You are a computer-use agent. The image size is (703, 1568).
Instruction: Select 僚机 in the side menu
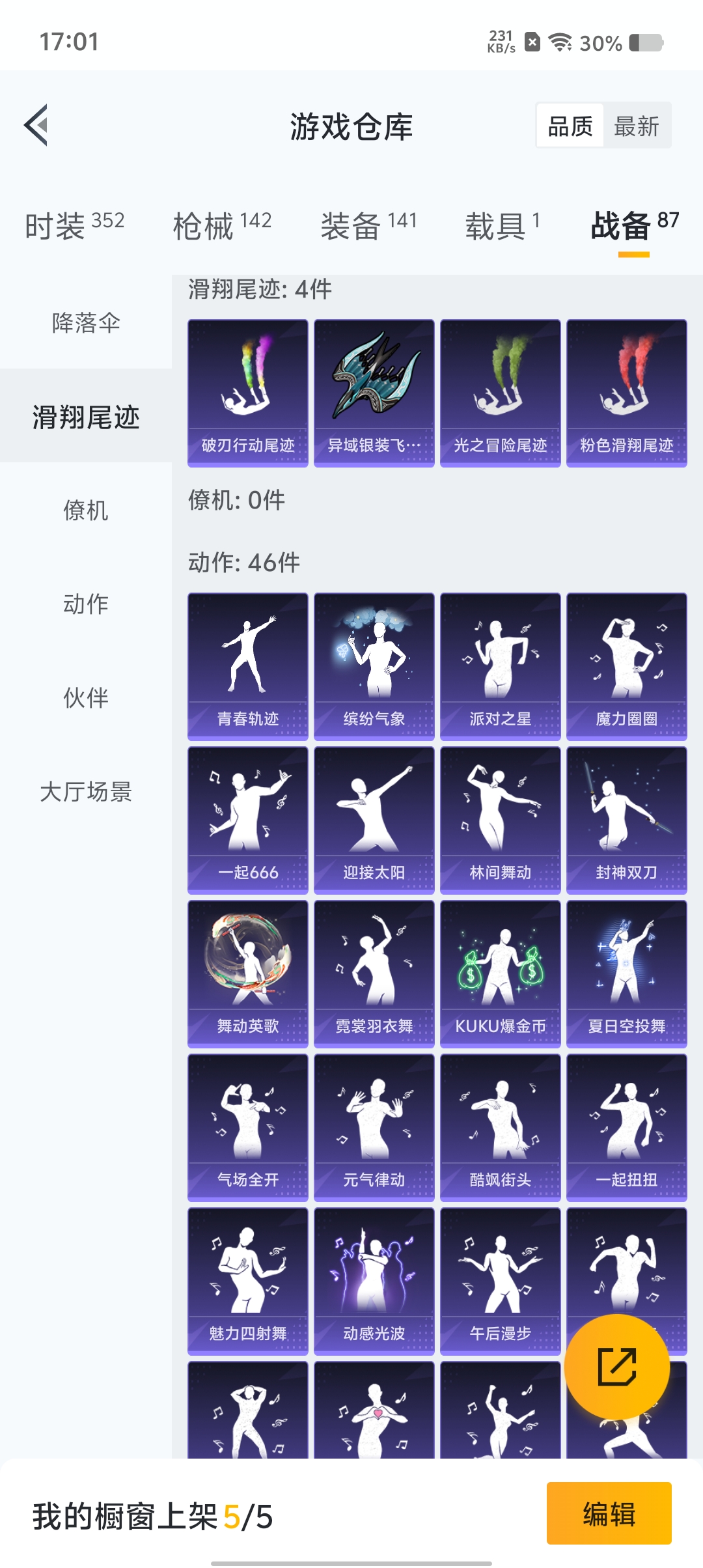click(86, 510)
